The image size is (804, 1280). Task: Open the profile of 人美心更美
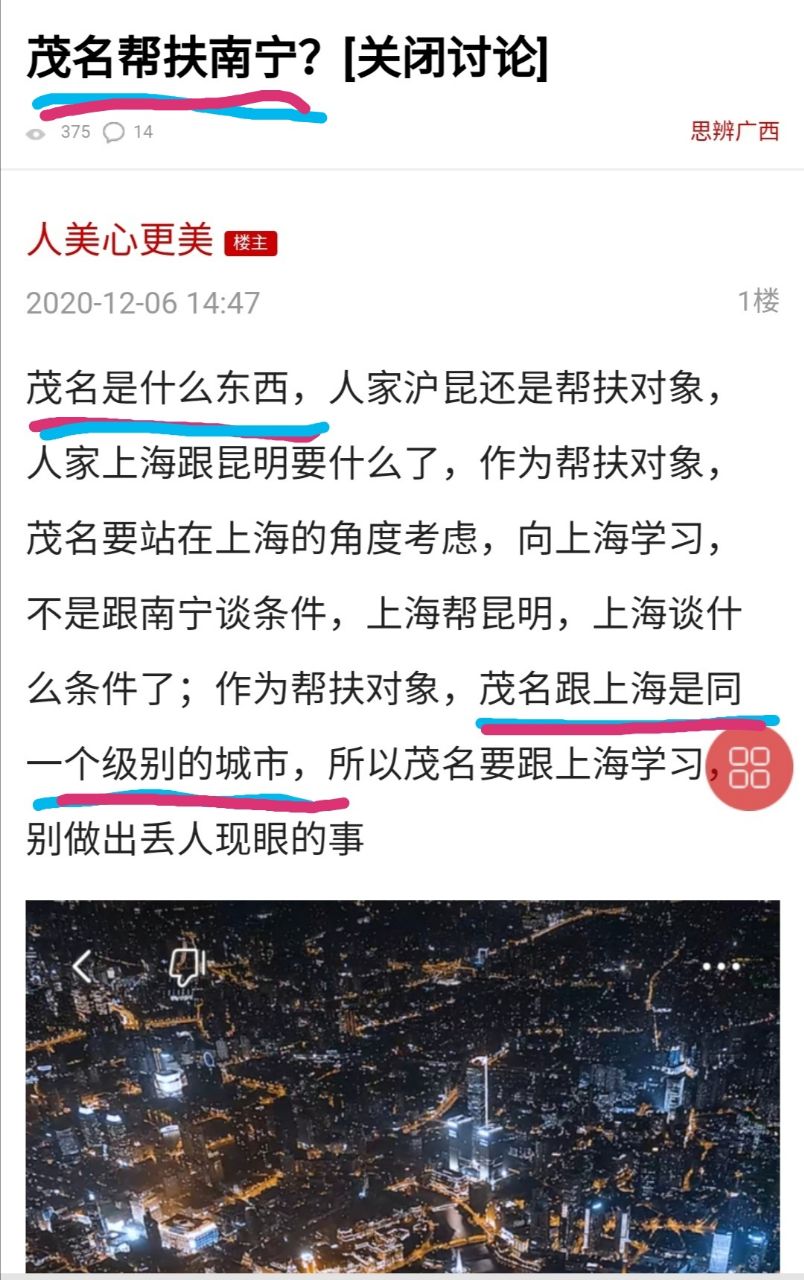point(120,241)
